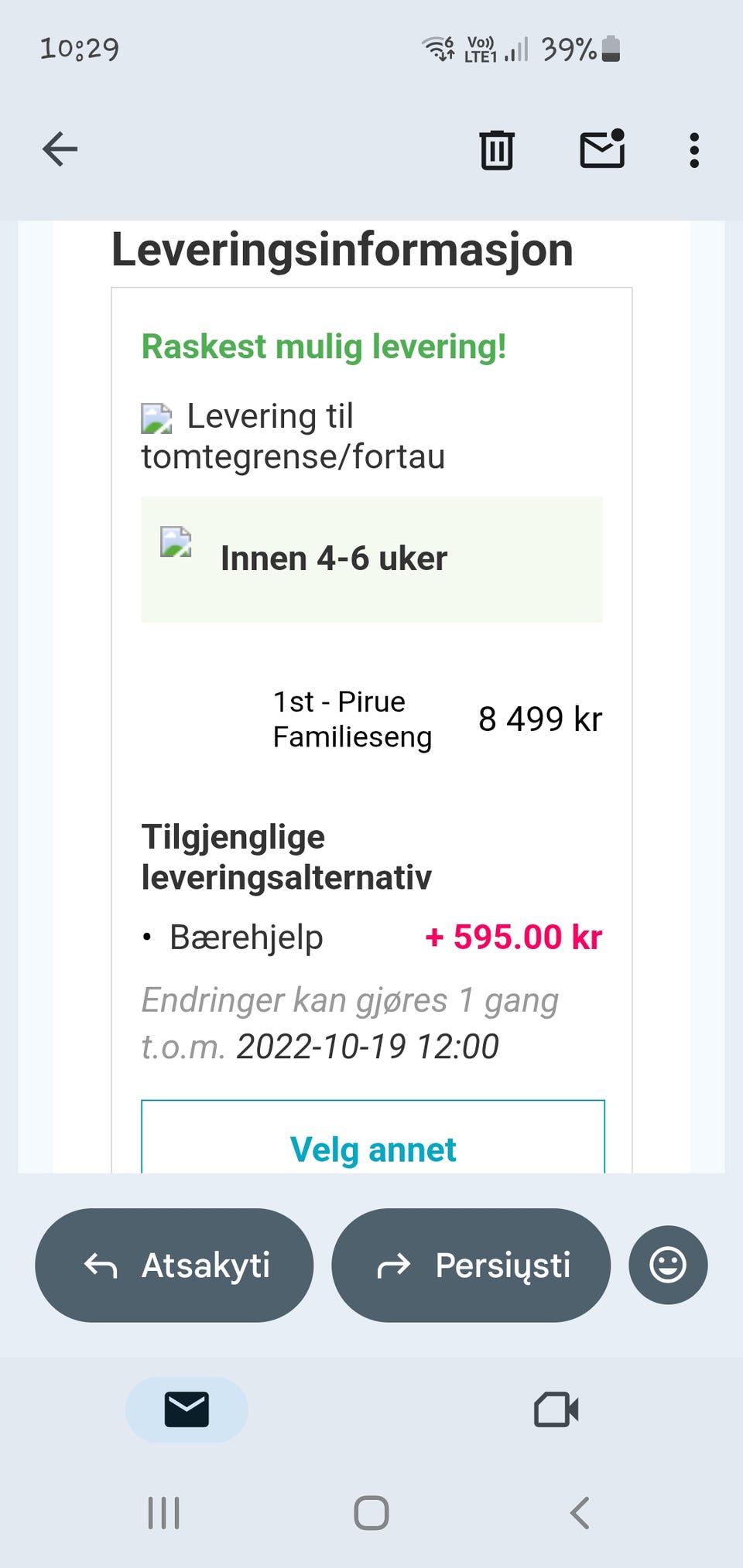The height and width of the screenshot is (1568, 743).
Task: Open the emoji reaction icon
Action: tap(667, 1265)
